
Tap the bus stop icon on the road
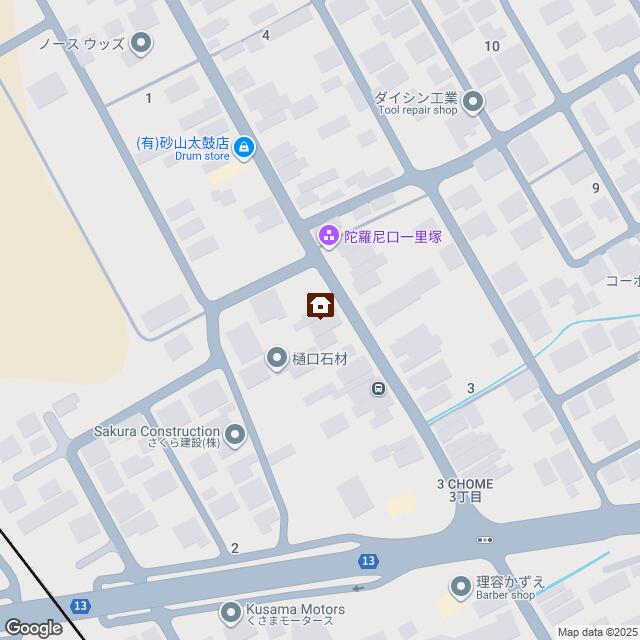pos(378,388)
